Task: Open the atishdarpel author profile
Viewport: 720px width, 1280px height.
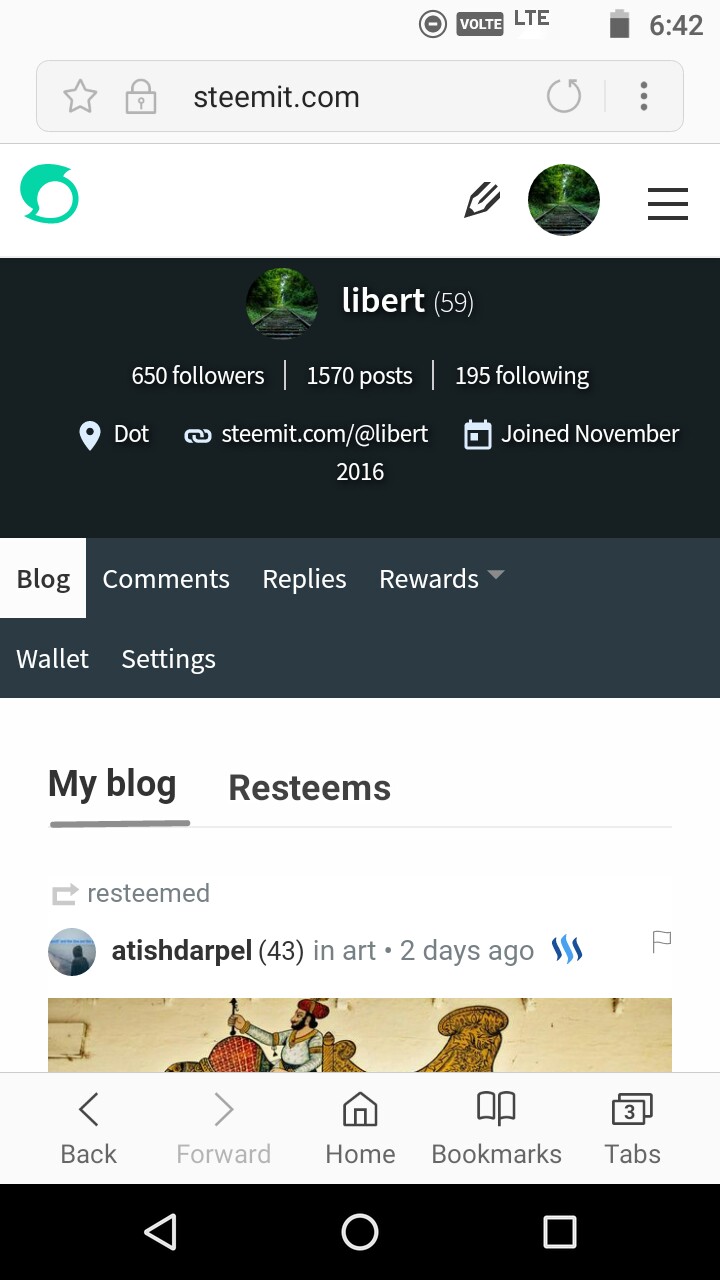Action: [x=181, y=950]
